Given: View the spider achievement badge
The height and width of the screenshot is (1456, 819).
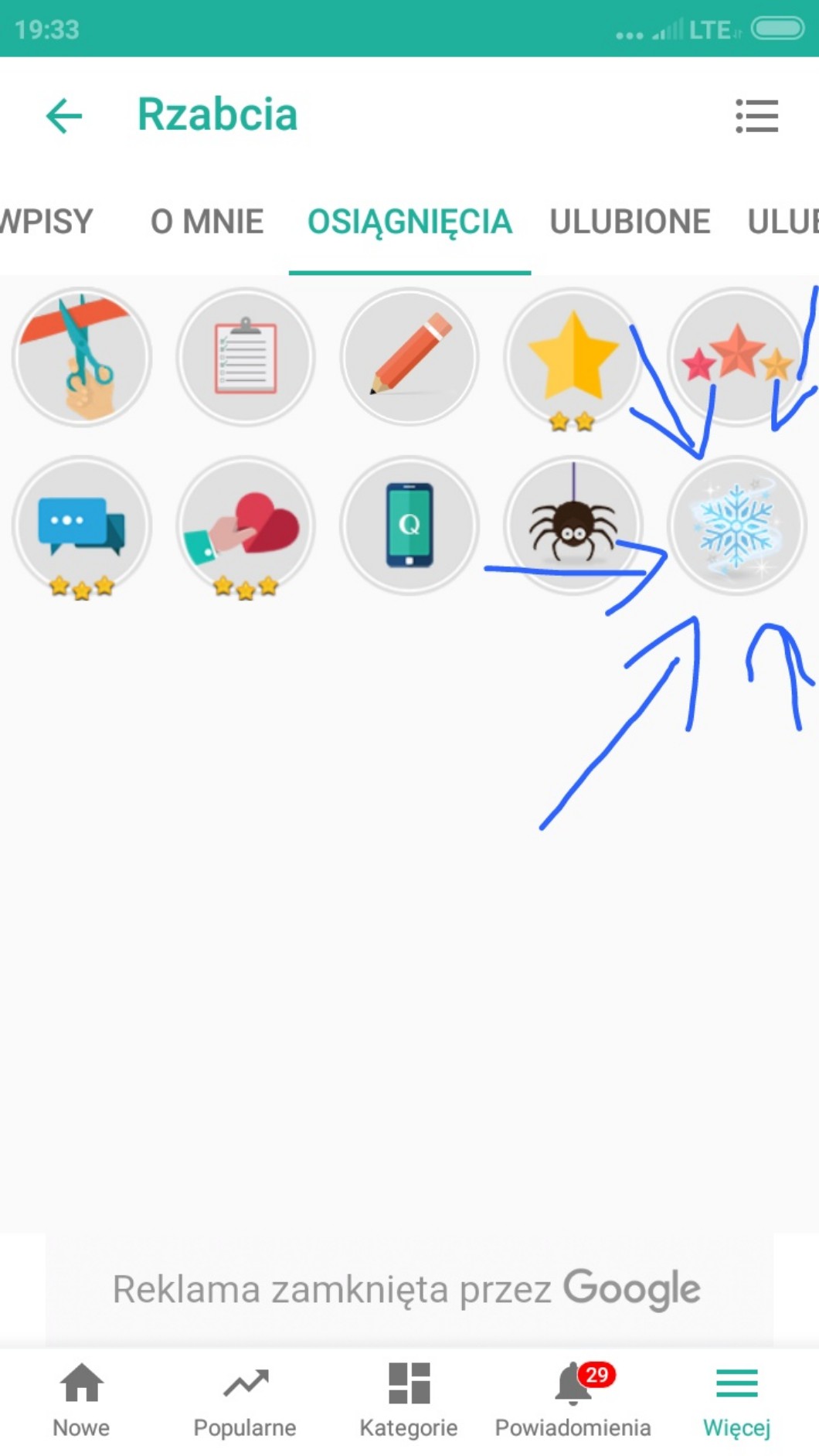Looking at the screenshot, I should (573, 526).
